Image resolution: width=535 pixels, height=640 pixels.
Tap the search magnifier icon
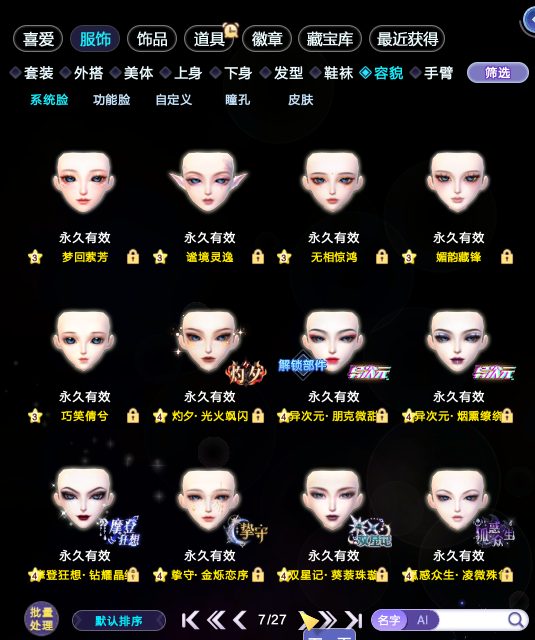(517, 620)
